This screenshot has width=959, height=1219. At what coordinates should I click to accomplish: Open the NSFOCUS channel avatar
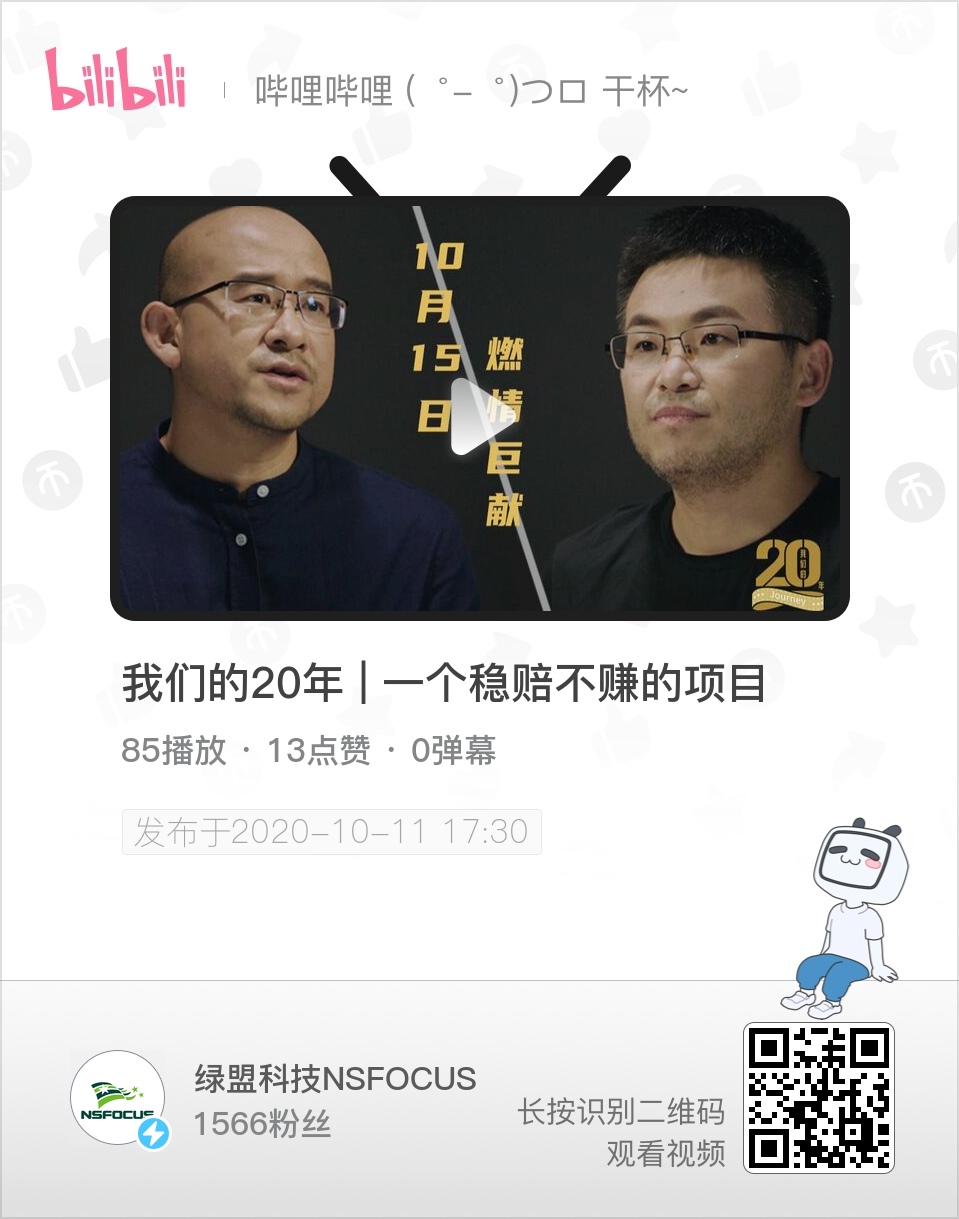pyautogui.click(x=118, y=1098)
